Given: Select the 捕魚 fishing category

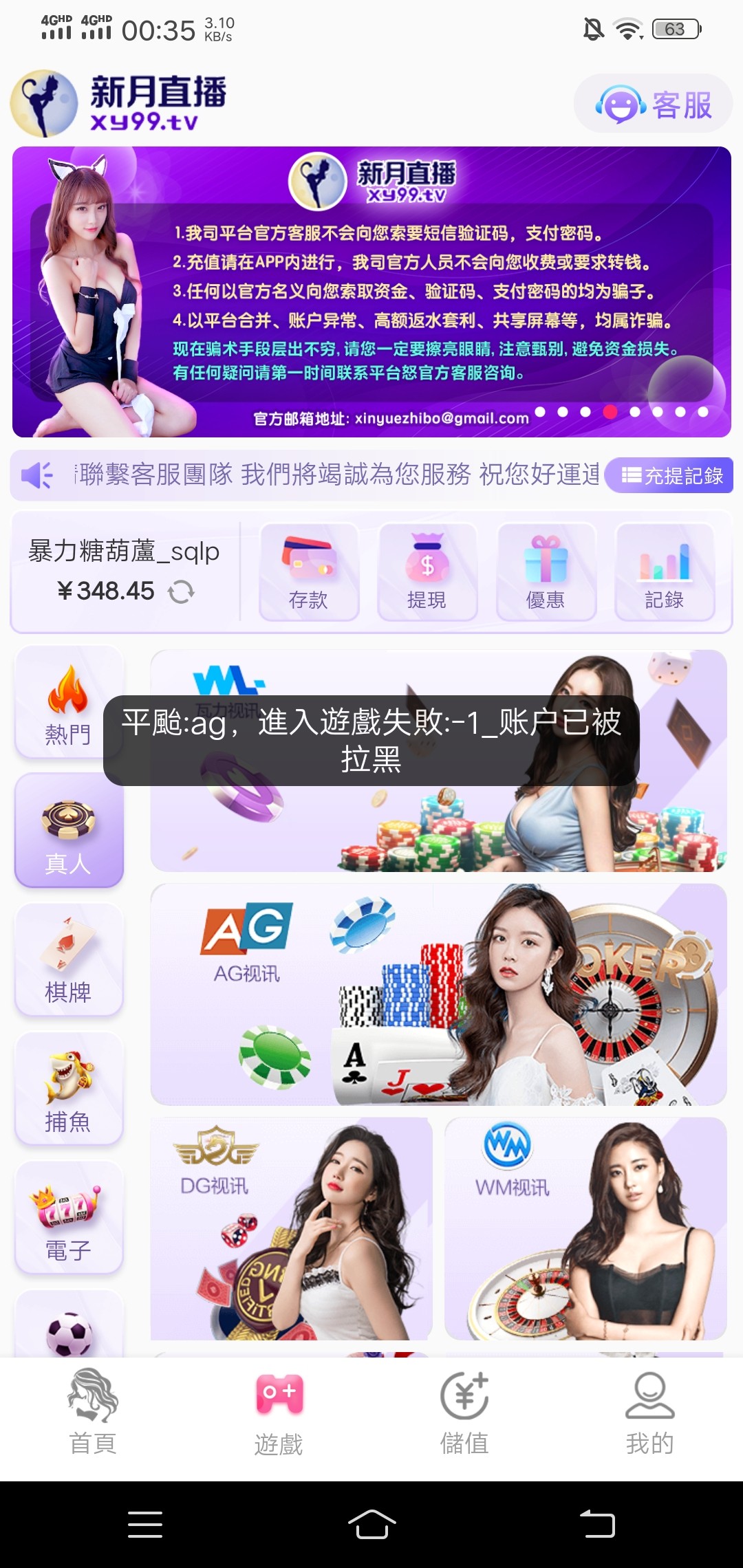Looking at the screenshot, I should click(x=68, y=1089).
